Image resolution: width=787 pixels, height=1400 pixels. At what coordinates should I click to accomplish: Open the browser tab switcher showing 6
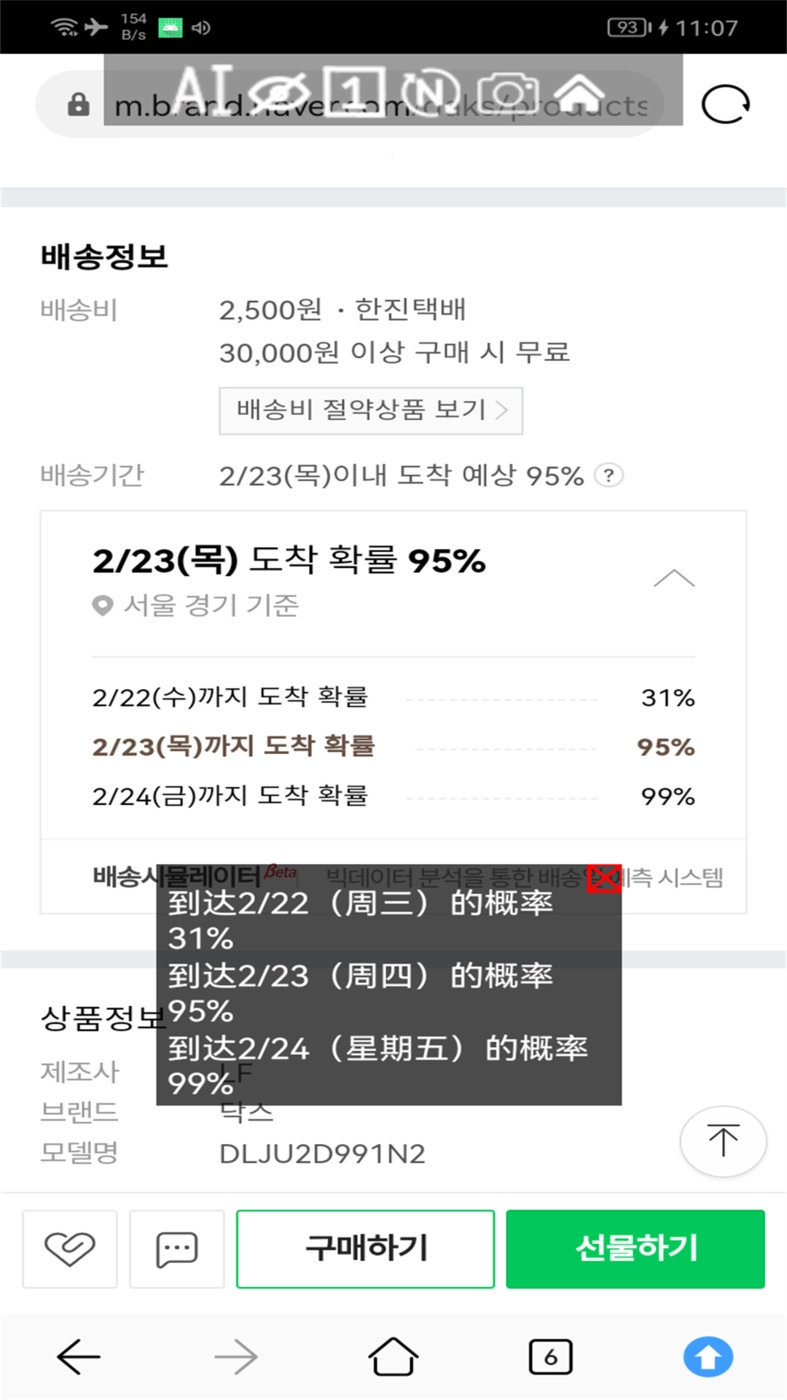point(550,1356)
